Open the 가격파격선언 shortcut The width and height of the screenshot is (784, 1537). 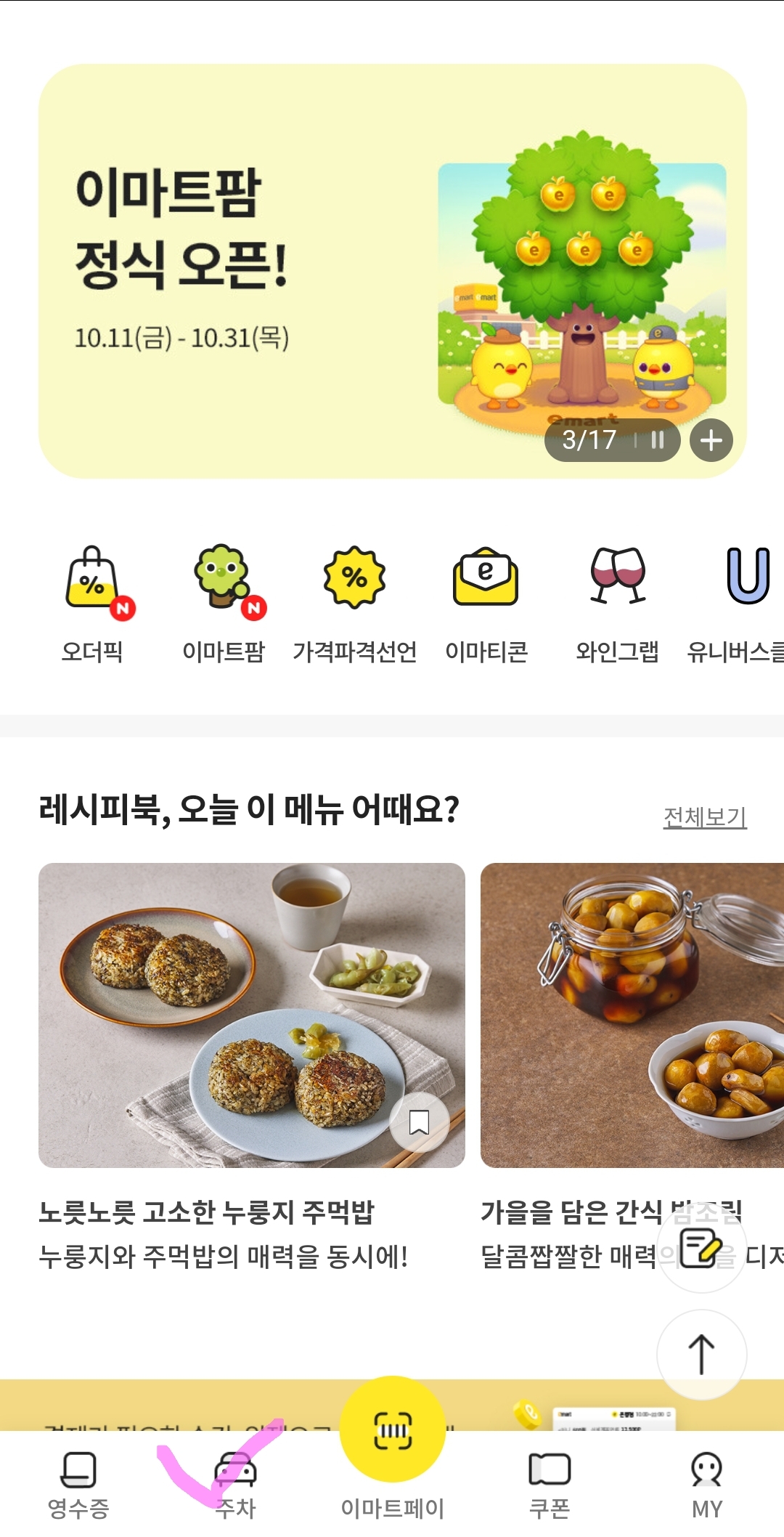(354, 603)
